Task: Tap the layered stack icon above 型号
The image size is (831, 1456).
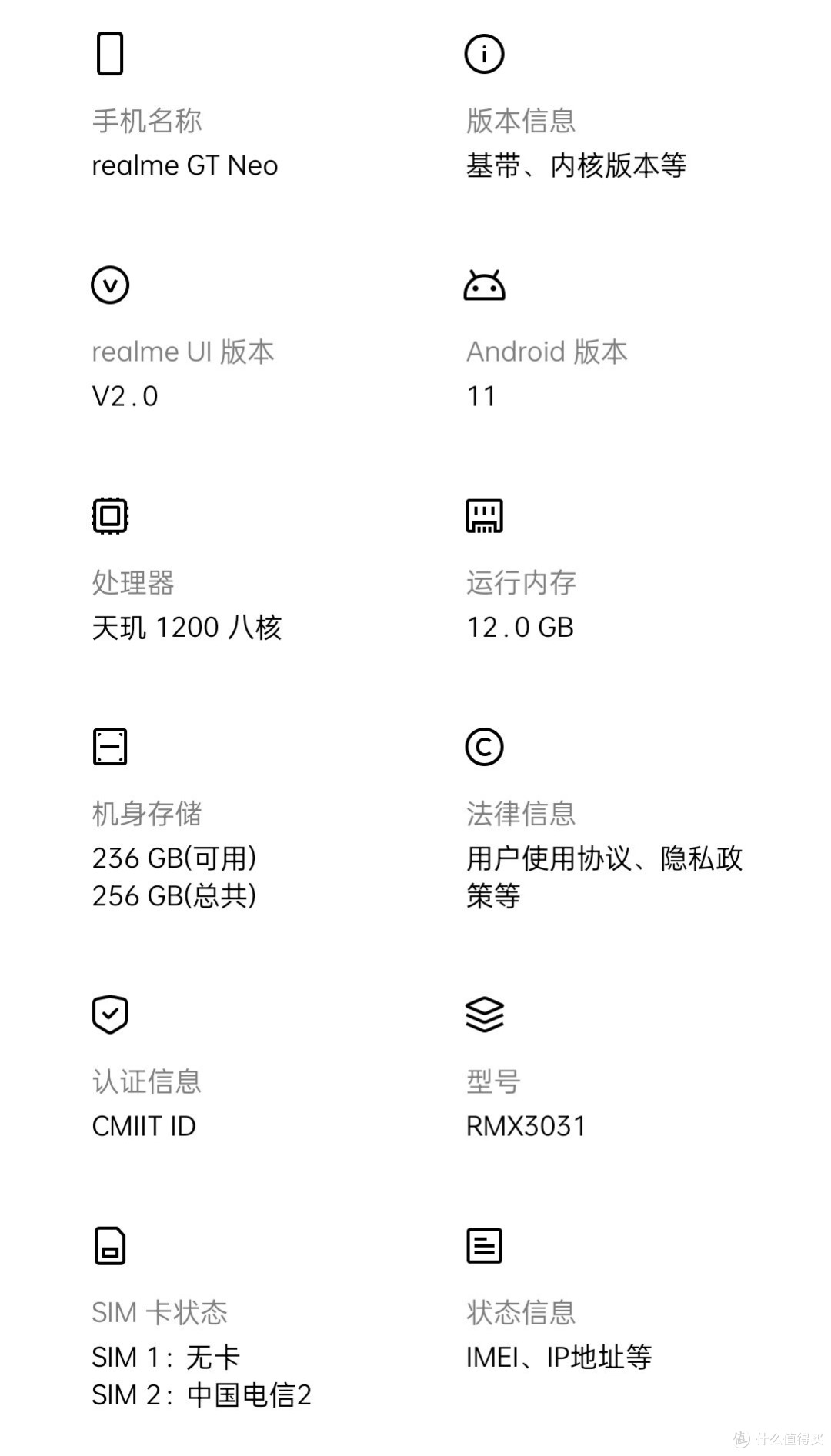Action: 483,1014
